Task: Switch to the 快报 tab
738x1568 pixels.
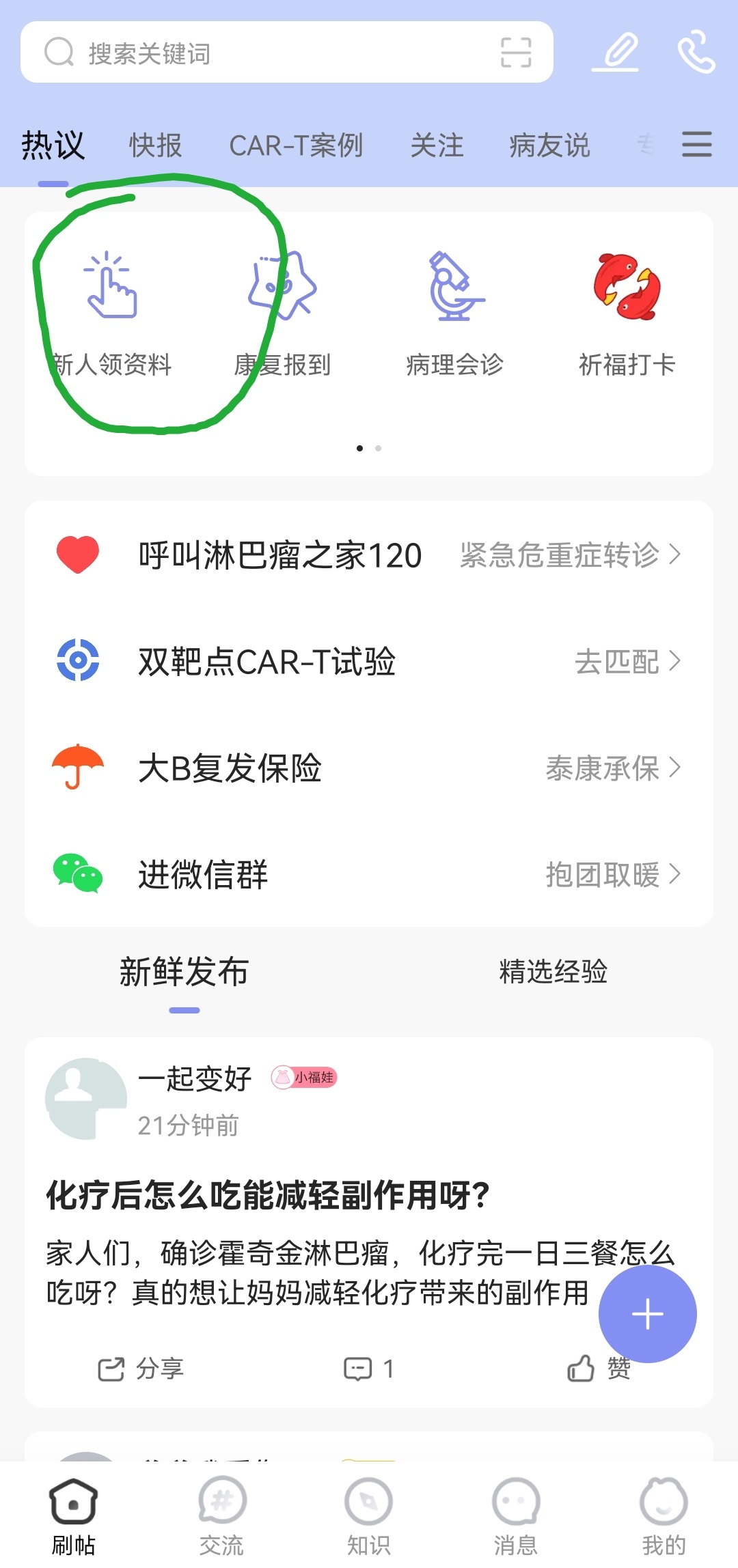Action: pyautogui.click(x=156, y=145)
